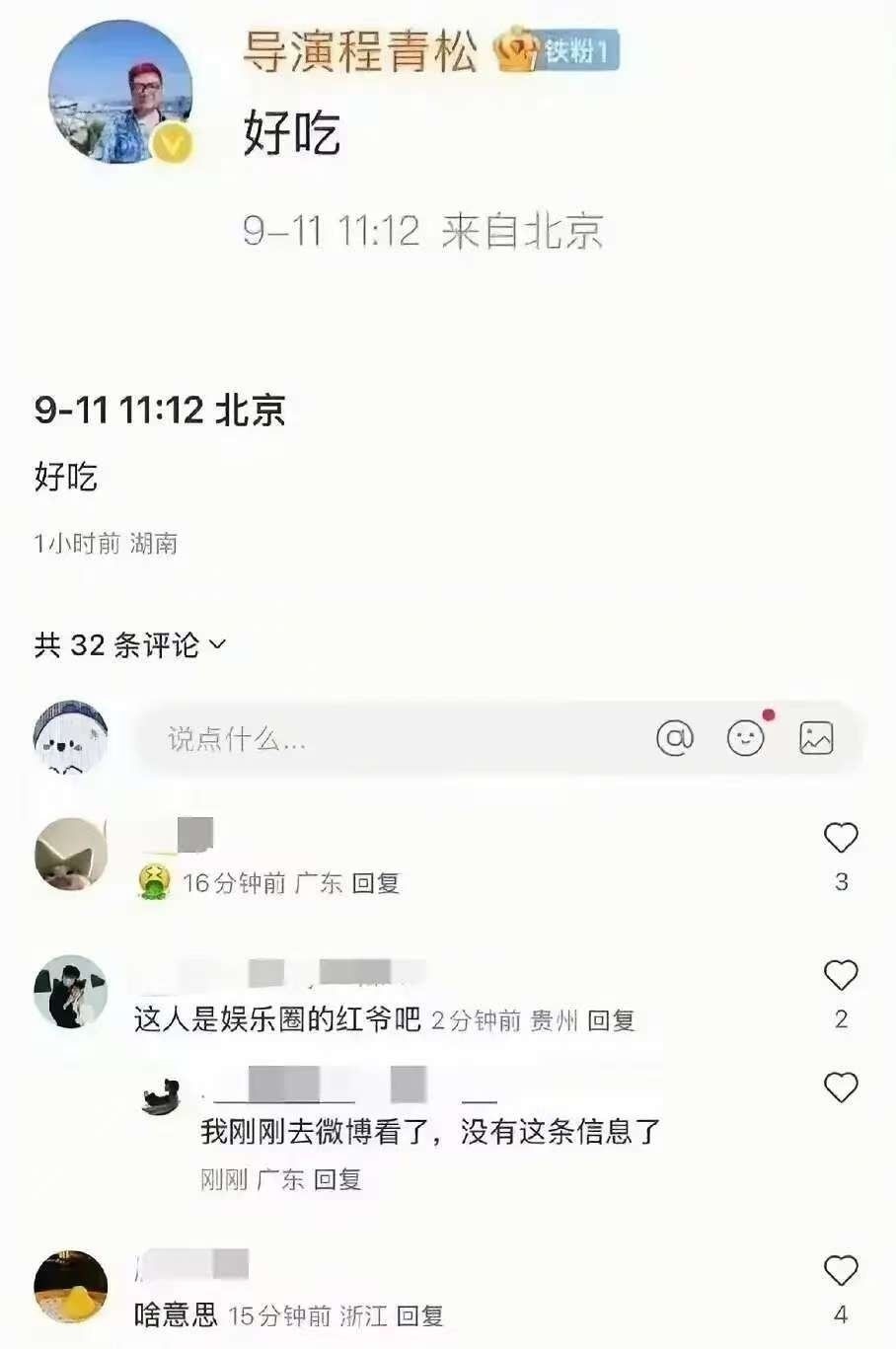
Task: Reply to the 这人是娱乐圈的红爷吧 comment
Action: (611, 1020)
